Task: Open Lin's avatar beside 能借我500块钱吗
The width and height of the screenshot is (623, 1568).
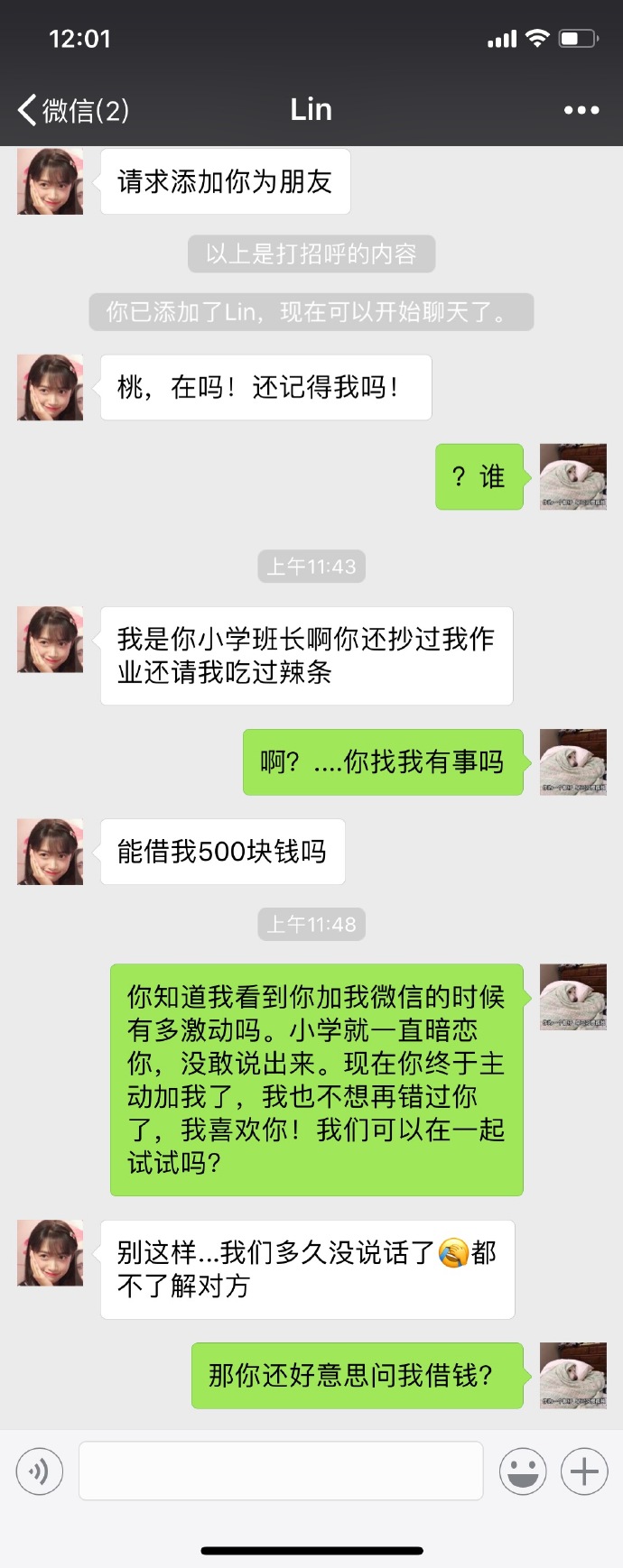Action: click(x=51, y=852)
